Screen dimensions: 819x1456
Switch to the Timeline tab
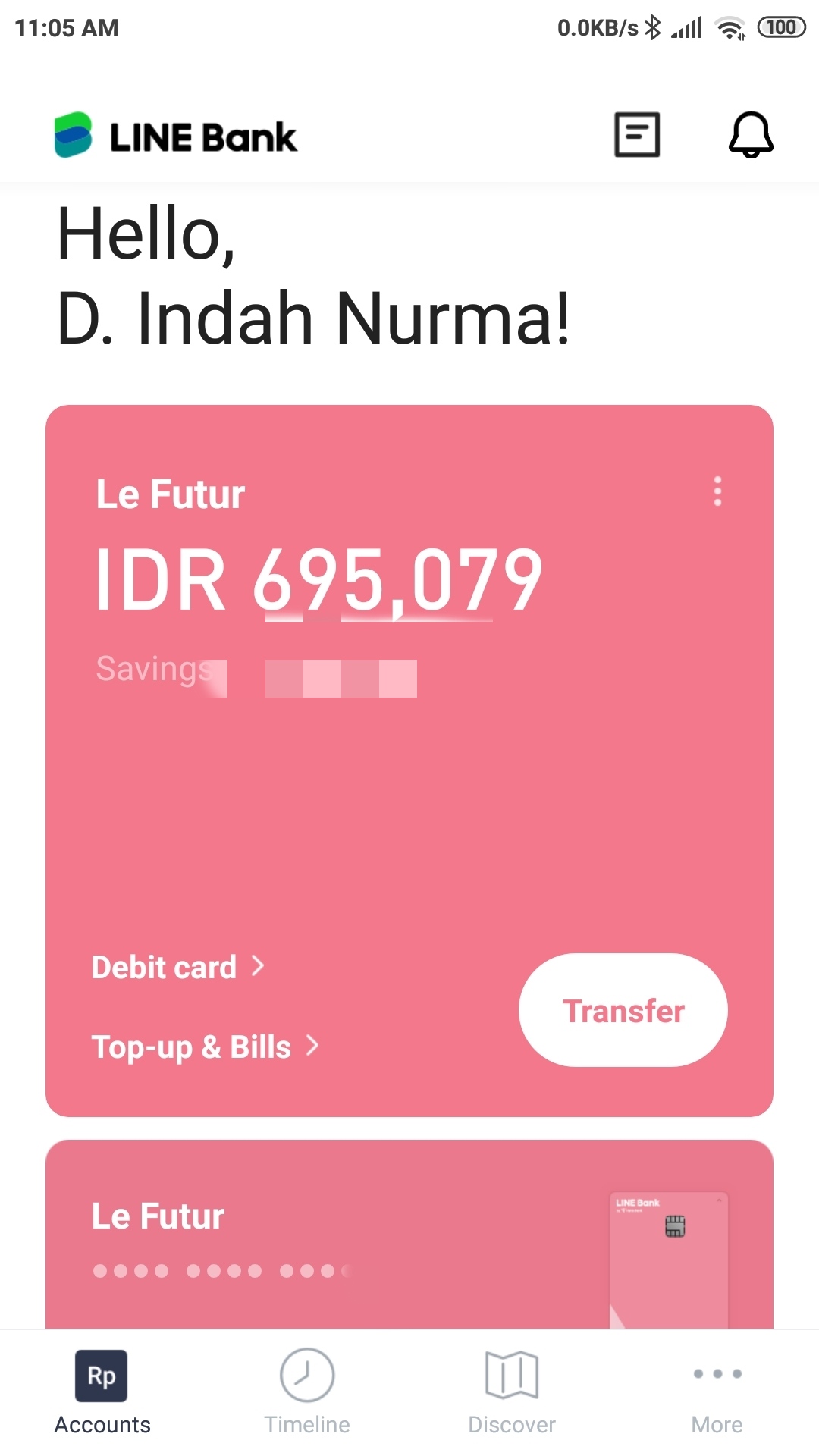[307, 1395]
